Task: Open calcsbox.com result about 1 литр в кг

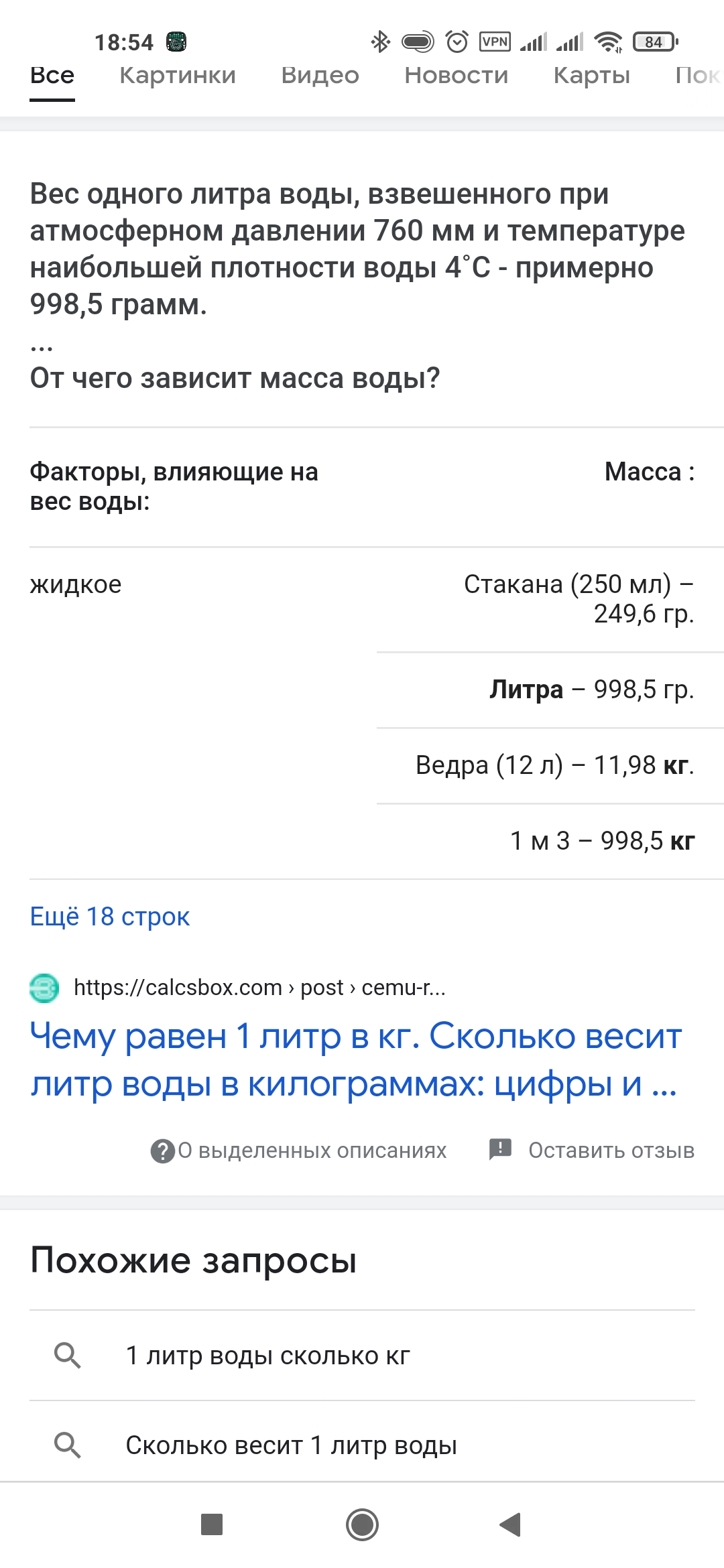Action: pyautogui.click(x=355, y=1059)
